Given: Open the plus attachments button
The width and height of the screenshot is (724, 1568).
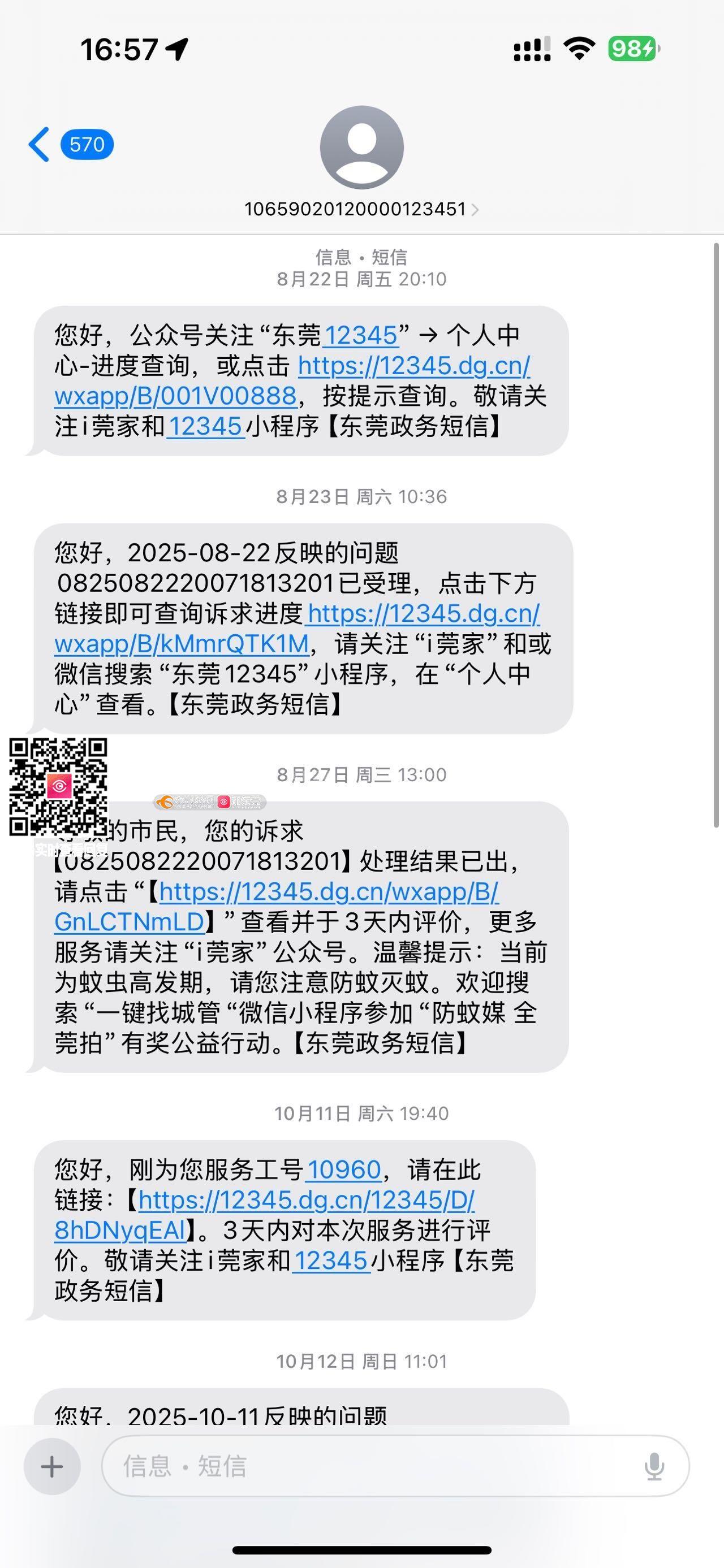Looking at the screenshot, I should pyautogui.click(x=53, y=1466).
